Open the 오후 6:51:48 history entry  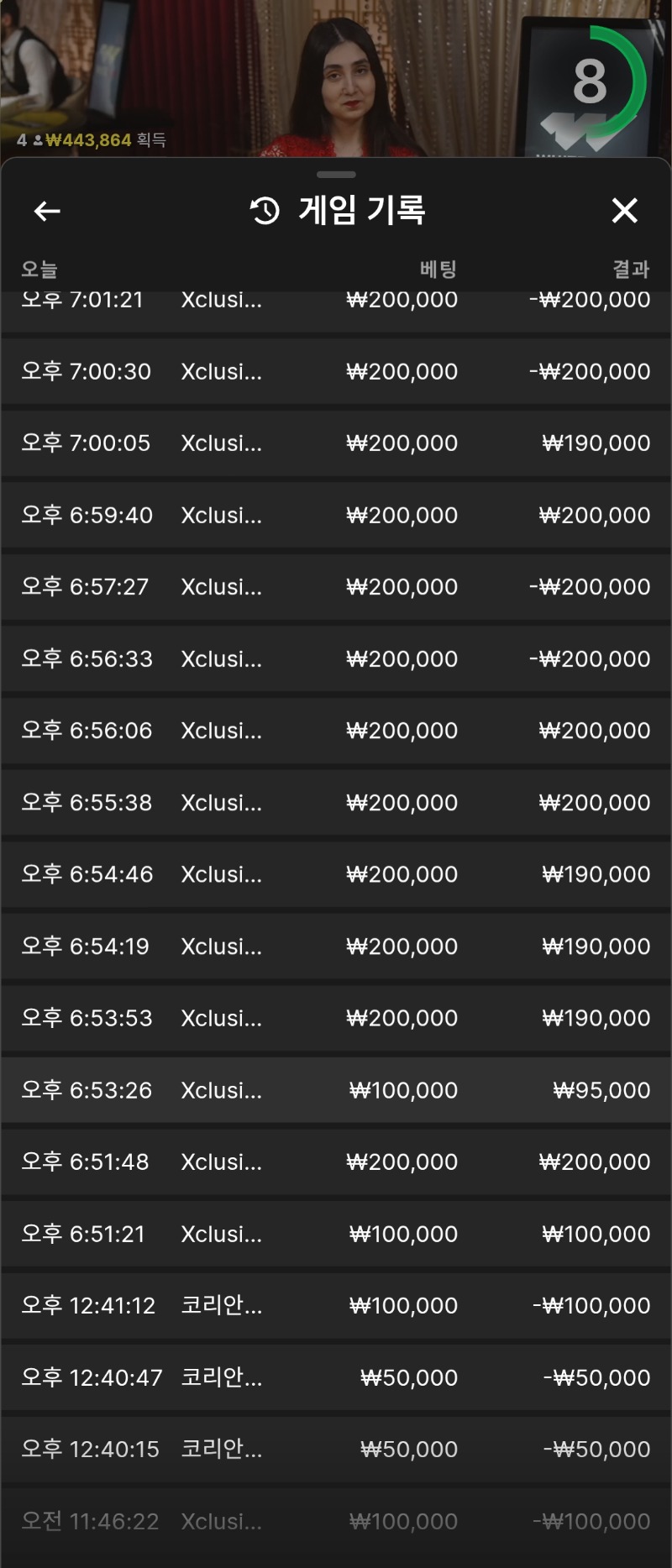[336, 1162]
